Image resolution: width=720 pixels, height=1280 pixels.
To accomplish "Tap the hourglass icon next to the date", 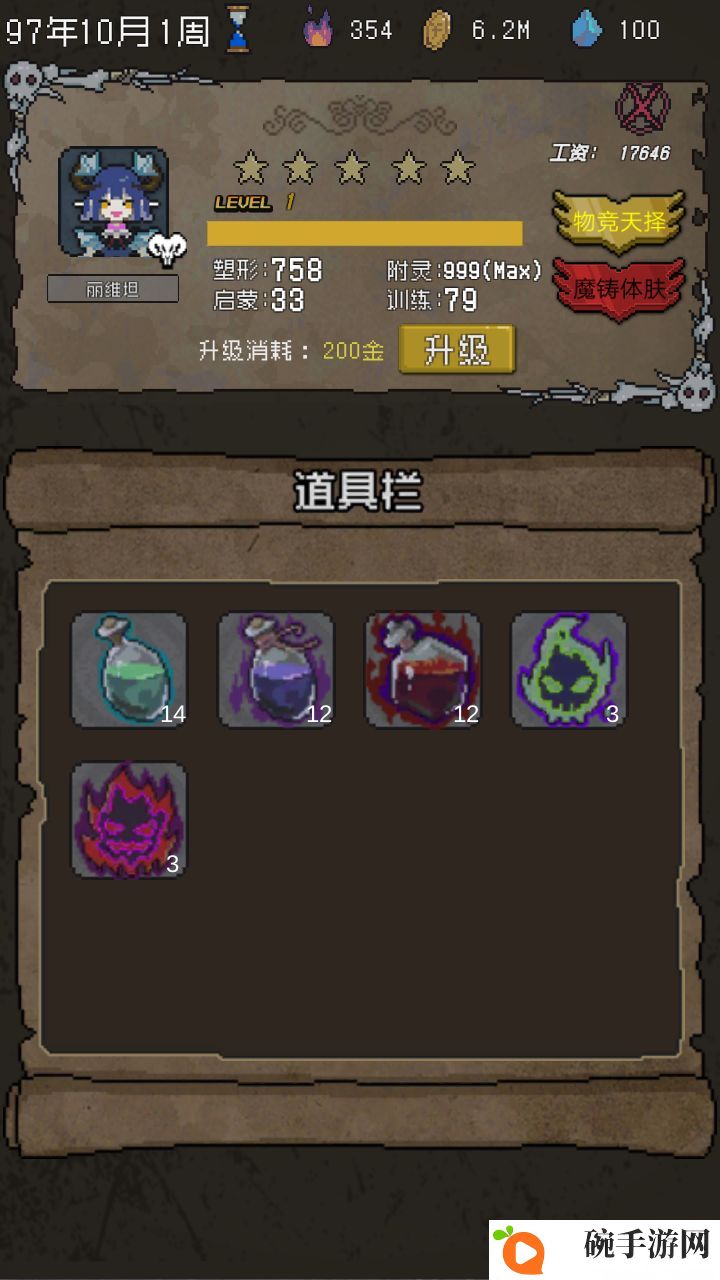I will [238, 29].
